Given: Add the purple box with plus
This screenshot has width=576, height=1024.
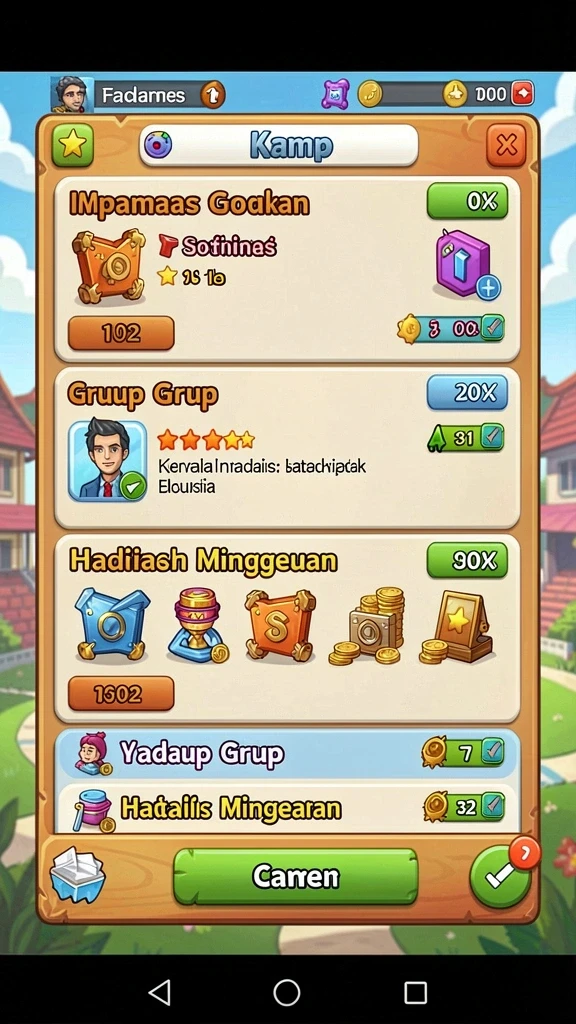Looking at the screenshot, I should click(x=468, y=264).
